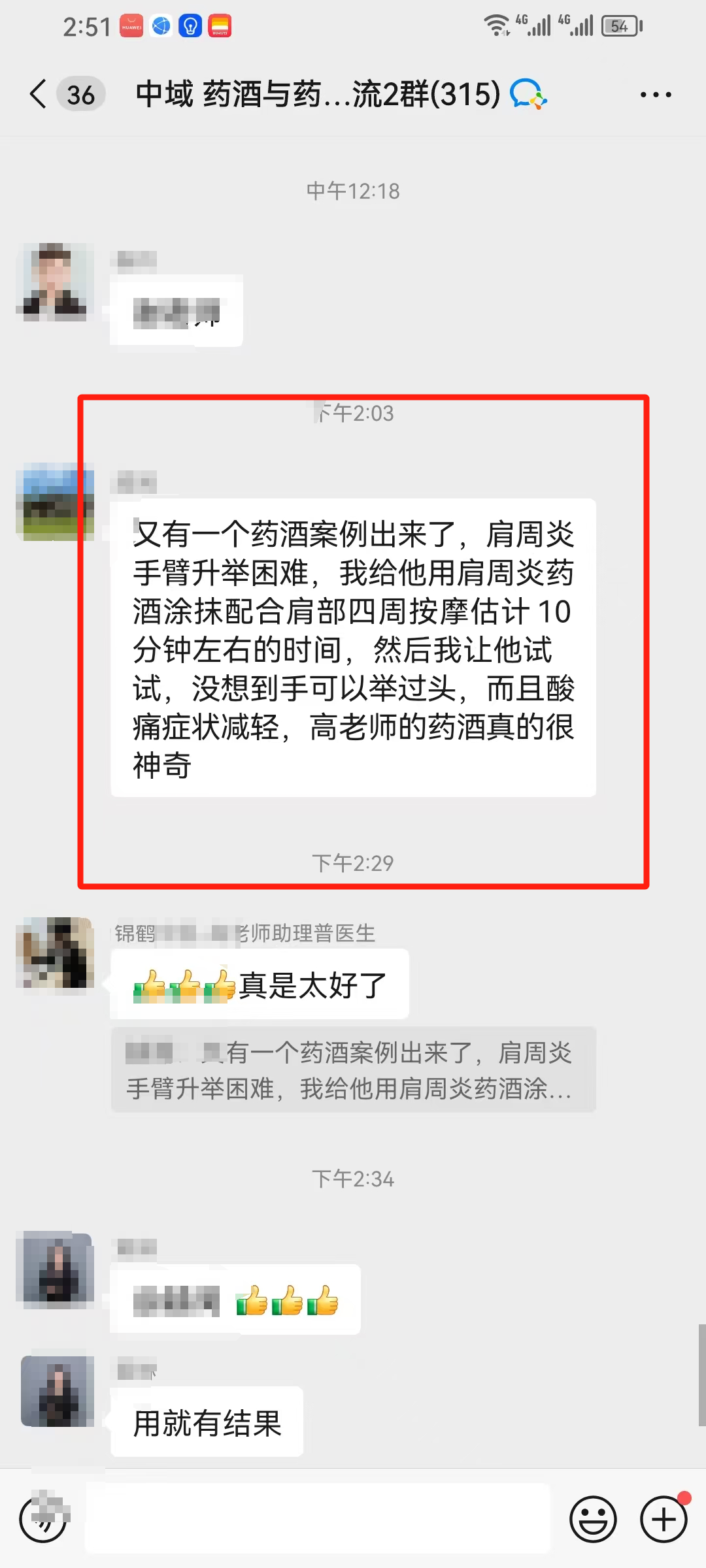This screenshot has width=706, height=1568.
Task: Tap 锦鹤 assistant's profile avatar
Action: (x=56, y=954)
